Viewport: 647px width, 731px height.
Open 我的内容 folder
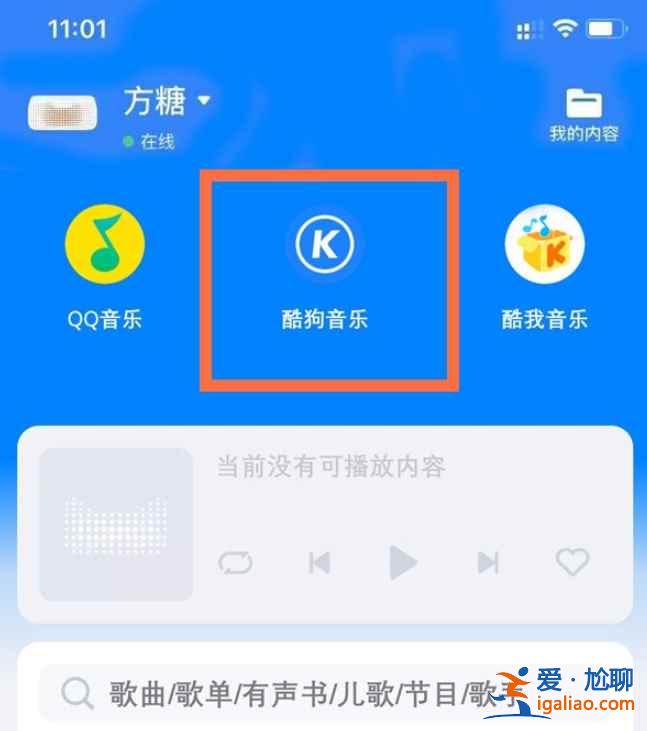tap(584, 115)
